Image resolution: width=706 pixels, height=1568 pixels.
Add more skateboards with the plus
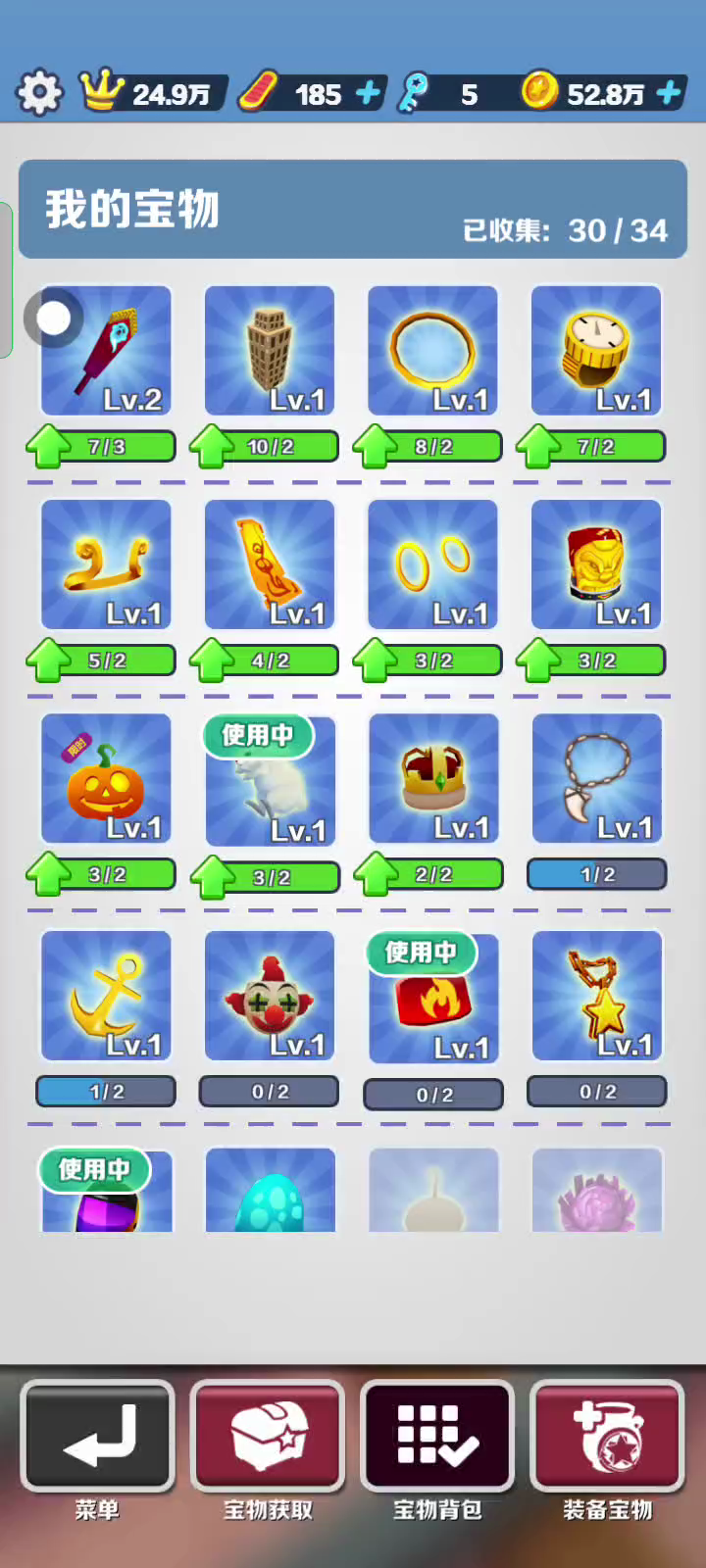click(x=368, y=93)
